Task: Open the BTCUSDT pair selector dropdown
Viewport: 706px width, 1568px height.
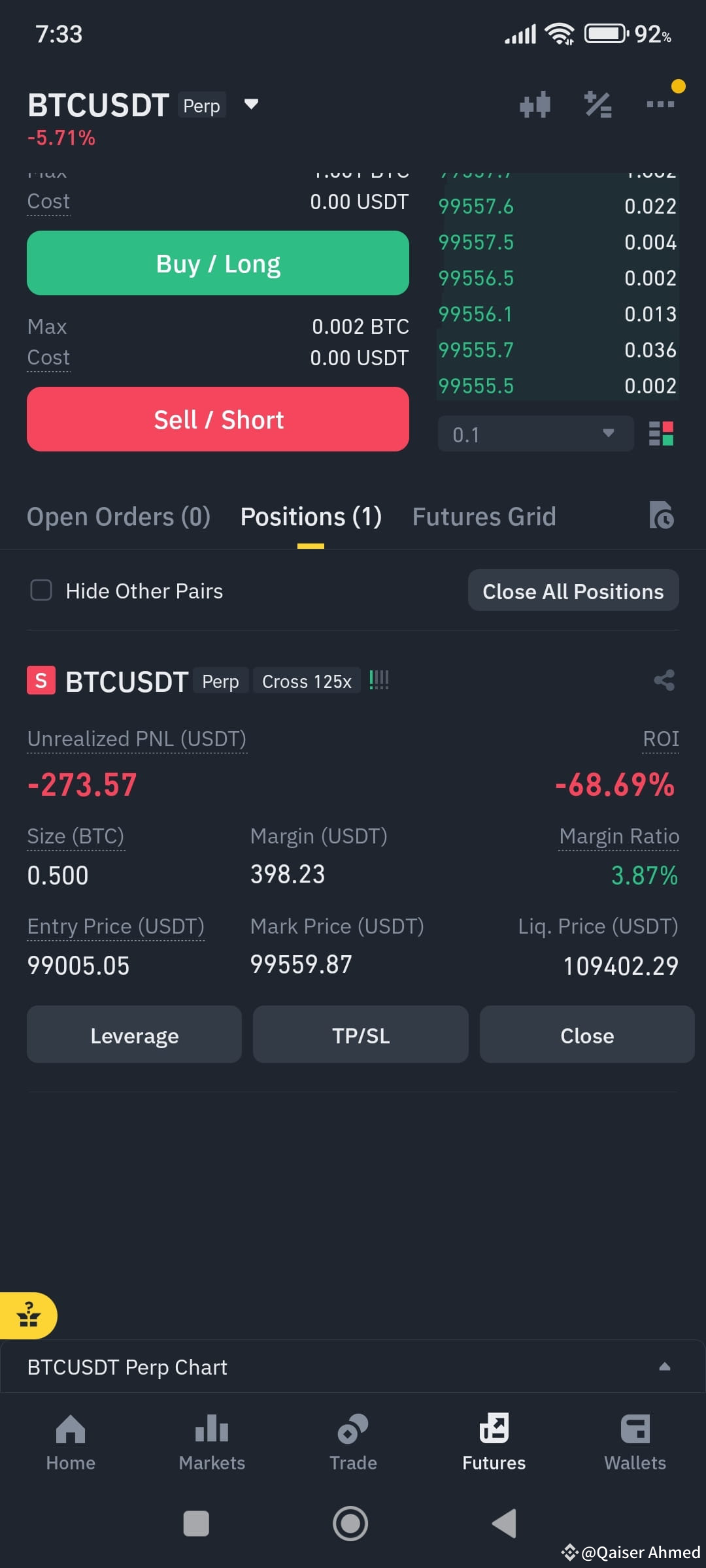Action: point(251,105)
